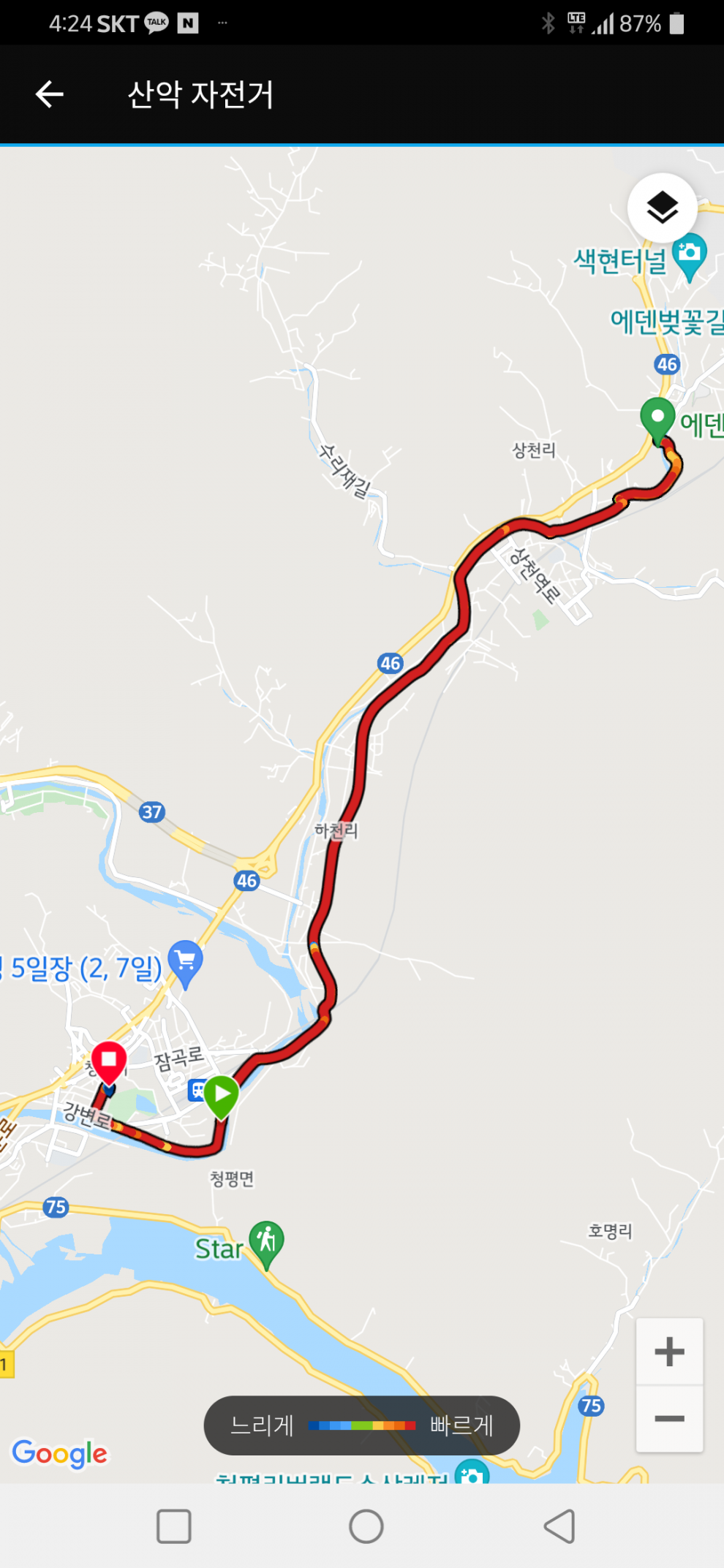The width and height of the screenshot is (724, 1568).
Task: Open the map layers selector
Action: coord(662,208)
